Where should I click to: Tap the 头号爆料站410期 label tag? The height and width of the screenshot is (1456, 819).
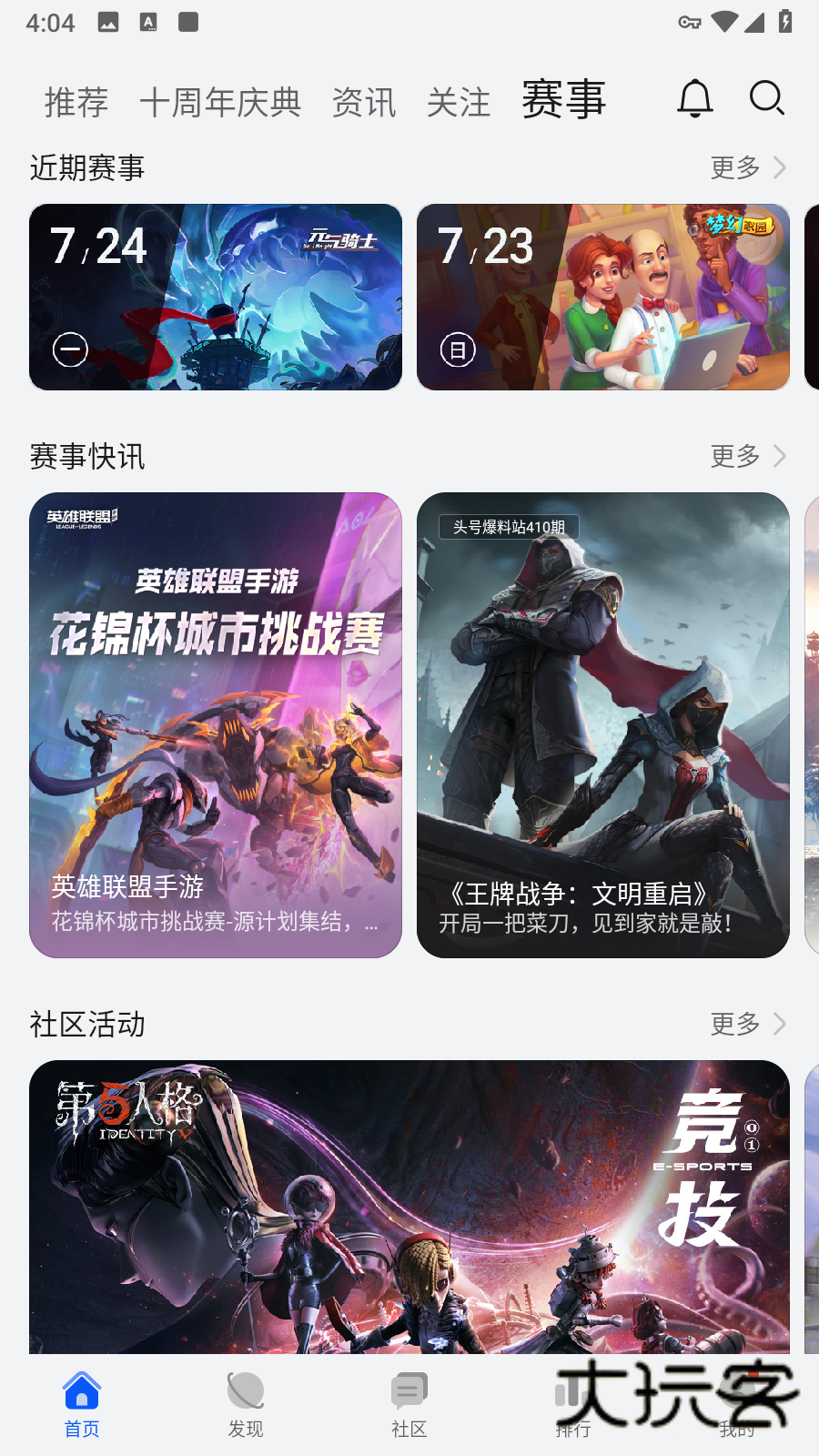508,526
